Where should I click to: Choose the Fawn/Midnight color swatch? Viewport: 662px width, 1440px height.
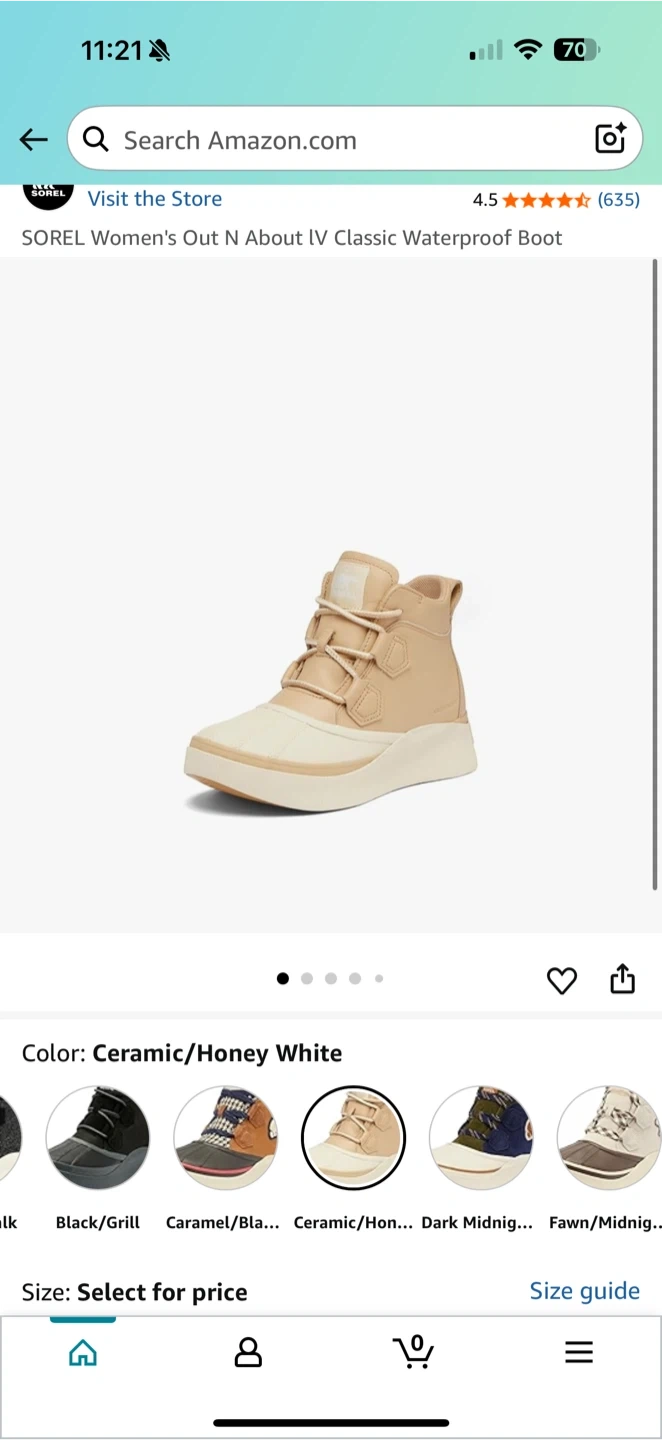click(607, 1138)
